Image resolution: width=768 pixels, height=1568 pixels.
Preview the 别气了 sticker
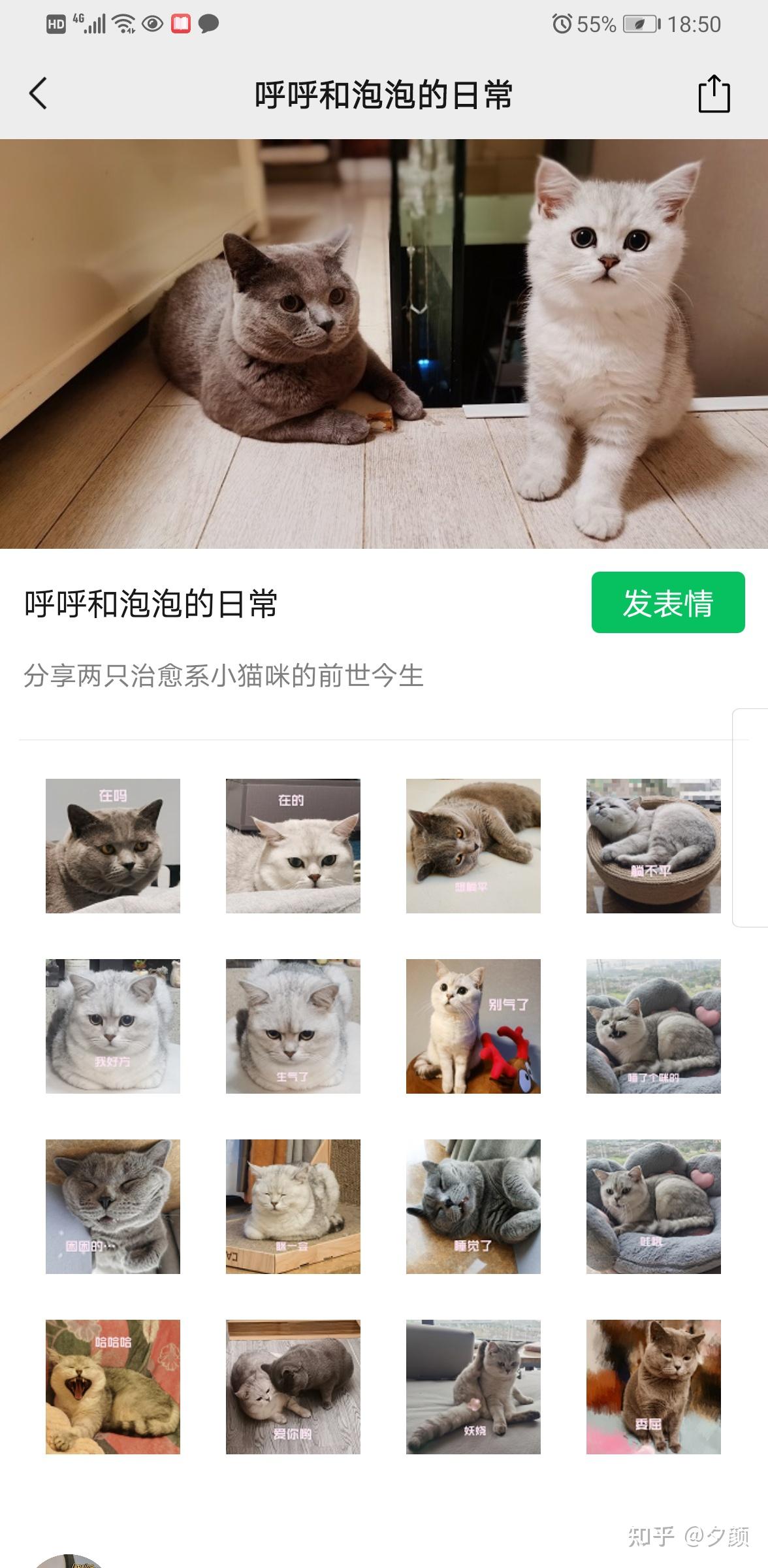(x=473, y=1026)
